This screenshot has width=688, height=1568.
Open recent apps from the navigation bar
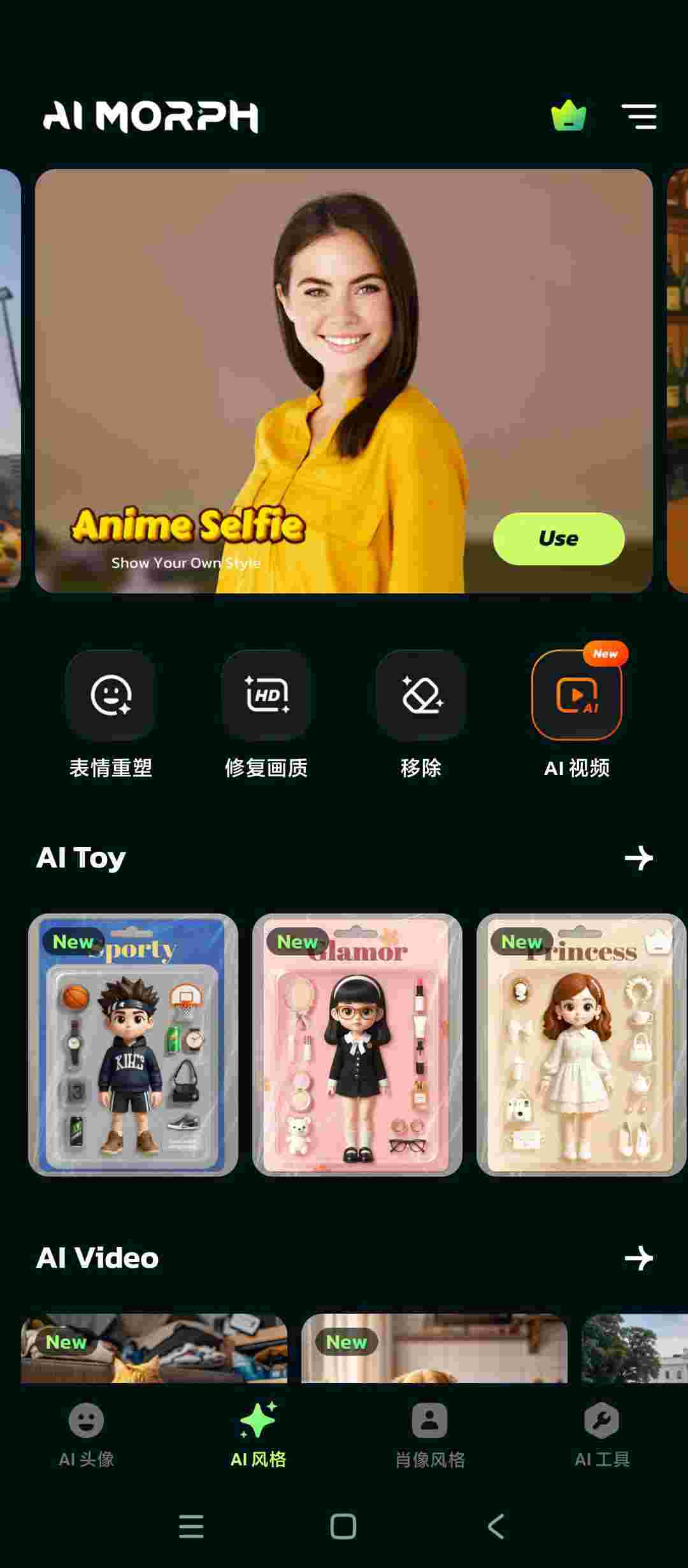(x=191, y=1527)
